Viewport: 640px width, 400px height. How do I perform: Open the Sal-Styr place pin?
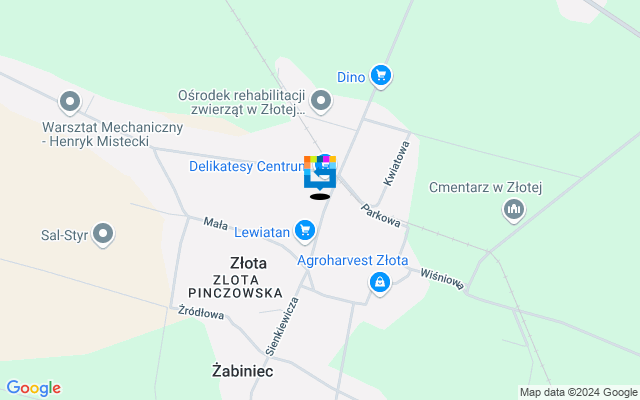pyautogui.click(x=103, y=236)
